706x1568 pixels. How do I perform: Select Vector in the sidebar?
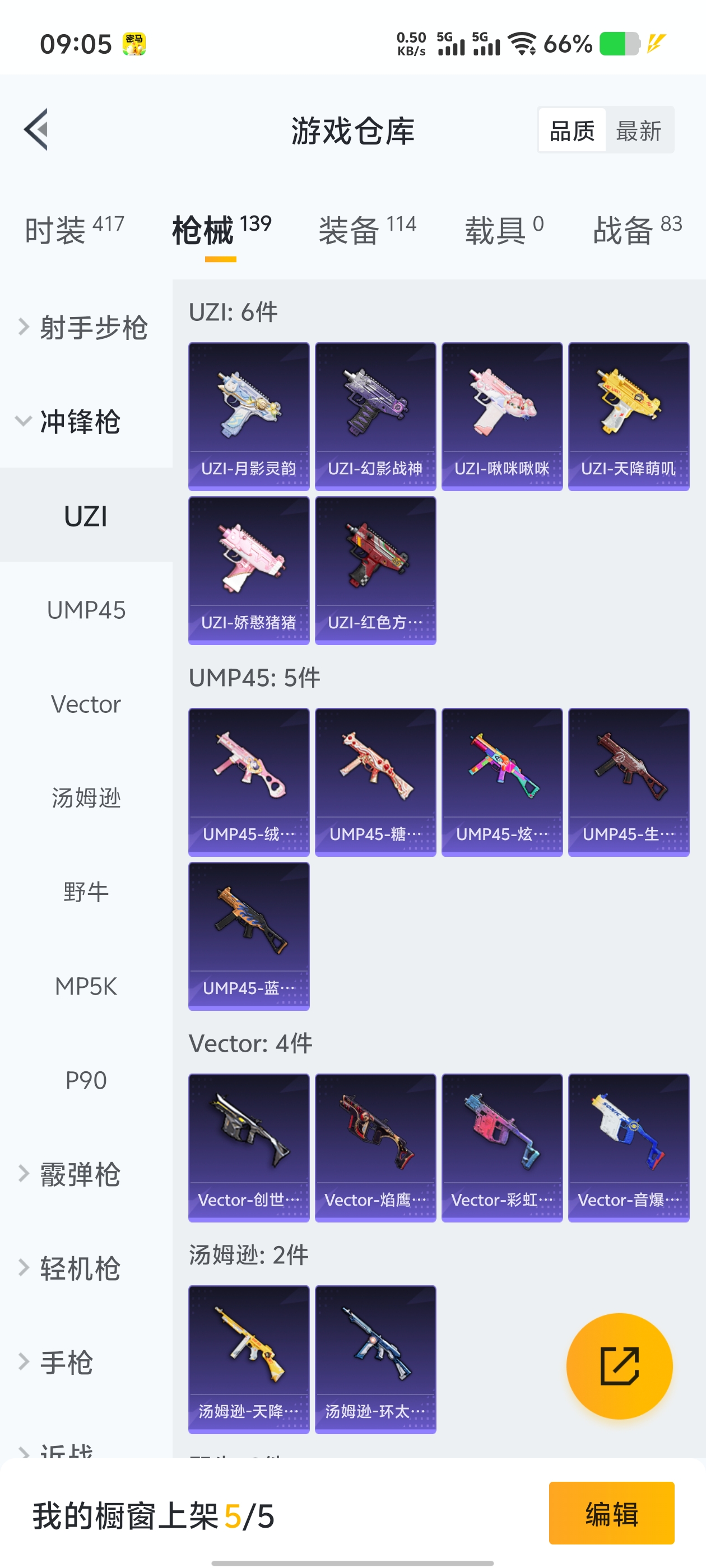point(86,704)
